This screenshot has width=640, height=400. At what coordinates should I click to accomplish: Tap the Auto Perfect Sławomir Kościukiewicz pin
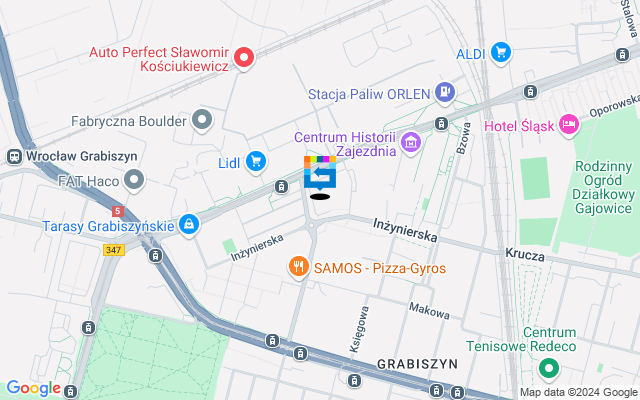pos(243,58)
